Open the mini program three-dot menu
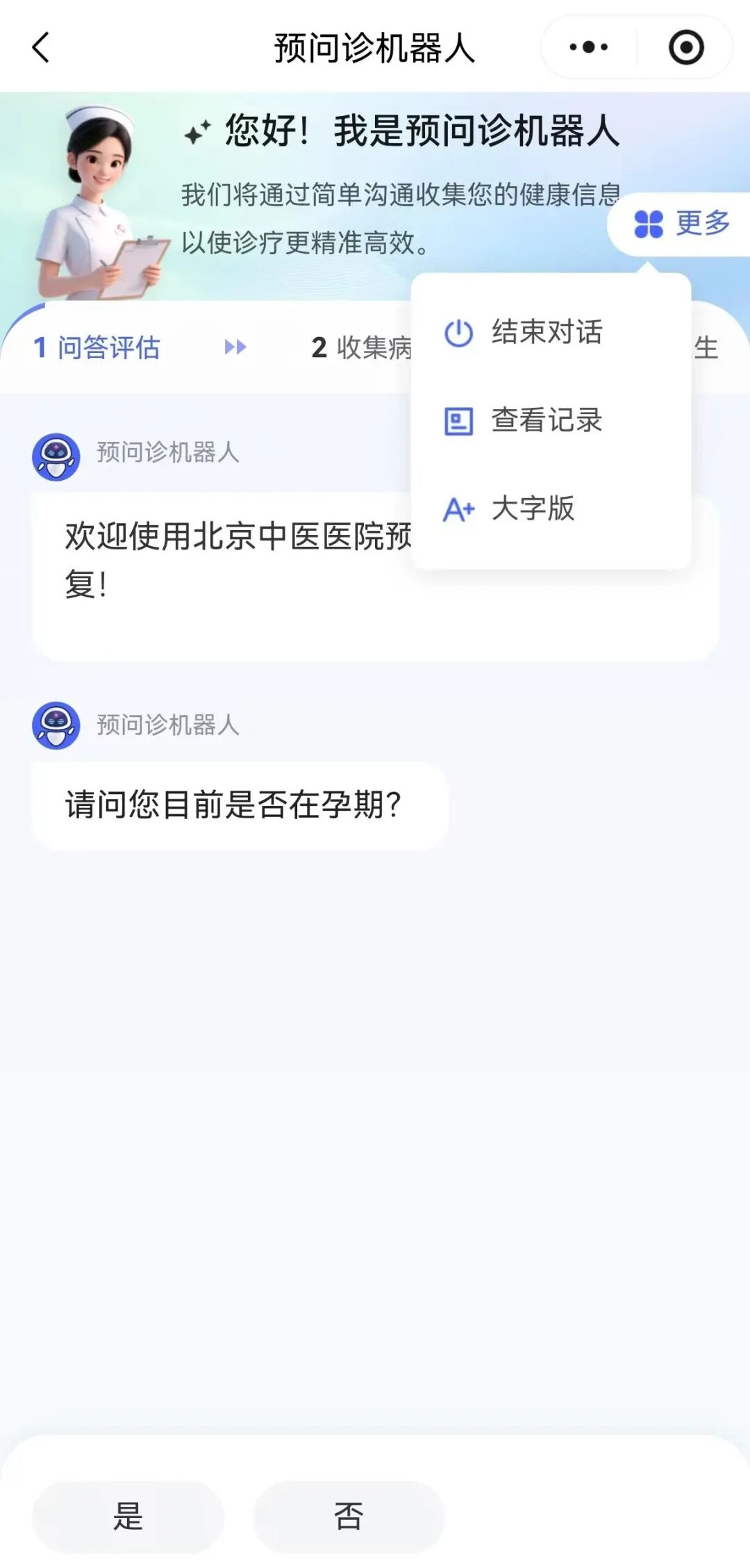The width and height of the screenshot is (750, 1568). [588, 48]
